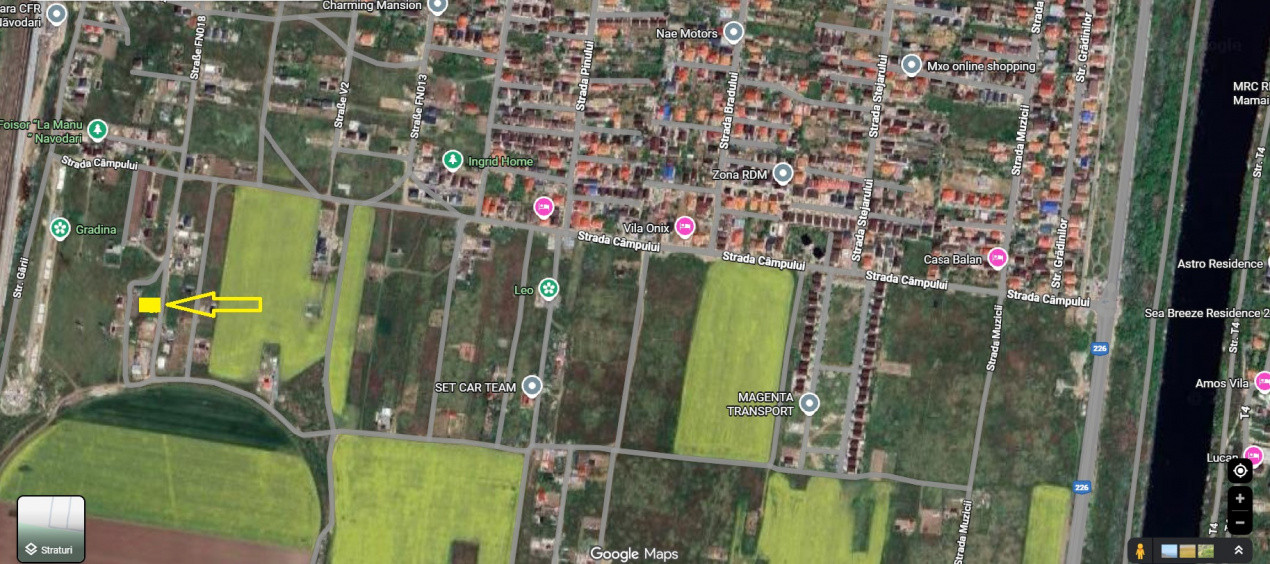Image resolution: width=1270 pixels, height=564 pixels.
Task: Expand the bottom imagery panel arrow
Action: click(x=1238, y=551)
